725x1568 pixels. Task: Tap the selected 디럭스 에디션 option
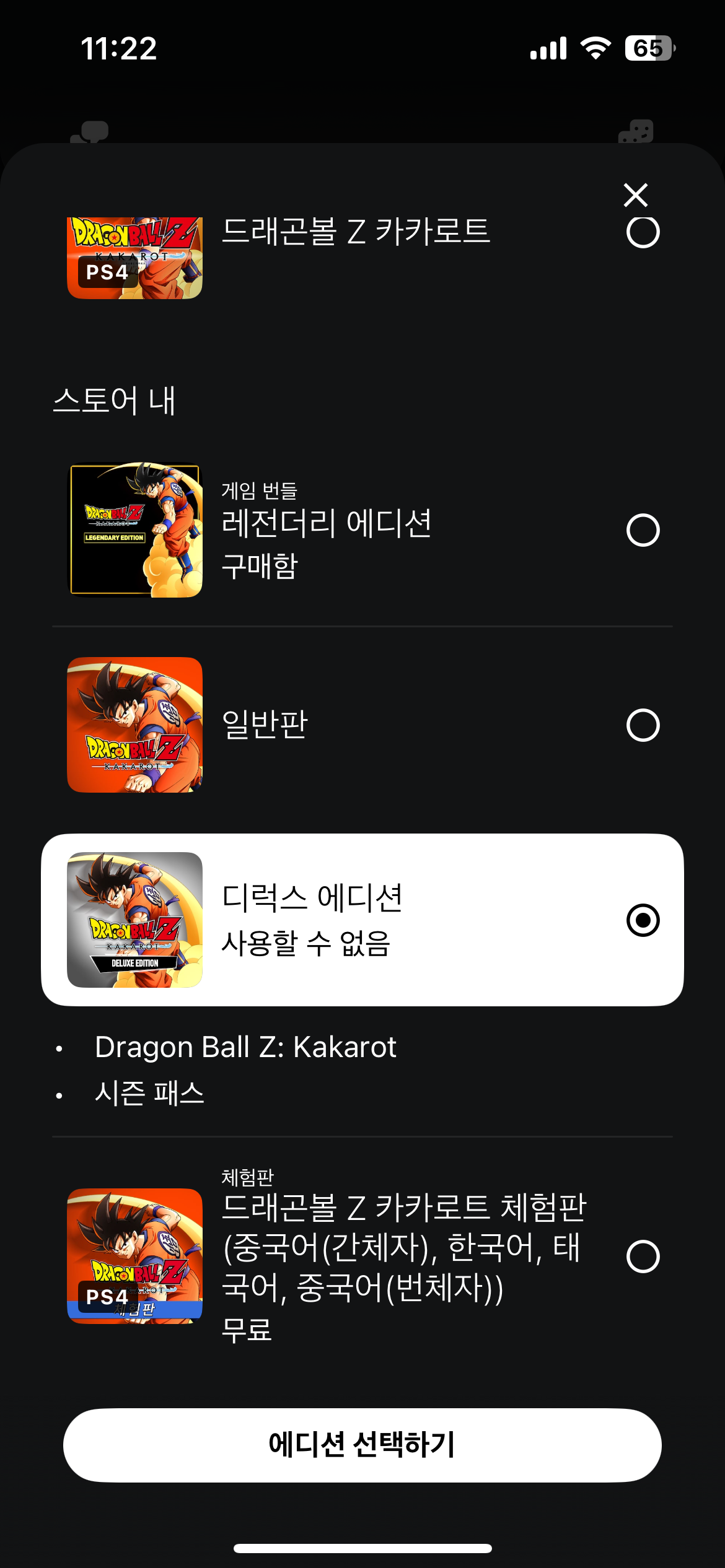(x=362, y=920)
